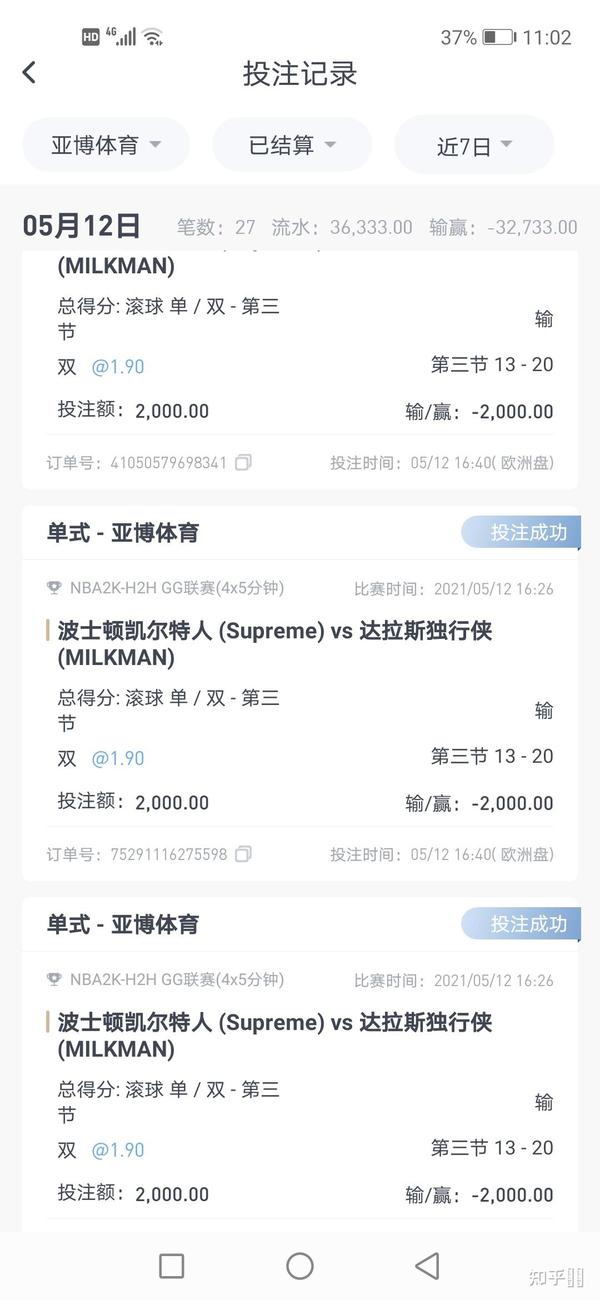Open the 已结算 status dropdown
The height and width of the screenshot is (1300, 600).
tap(292, 146)
